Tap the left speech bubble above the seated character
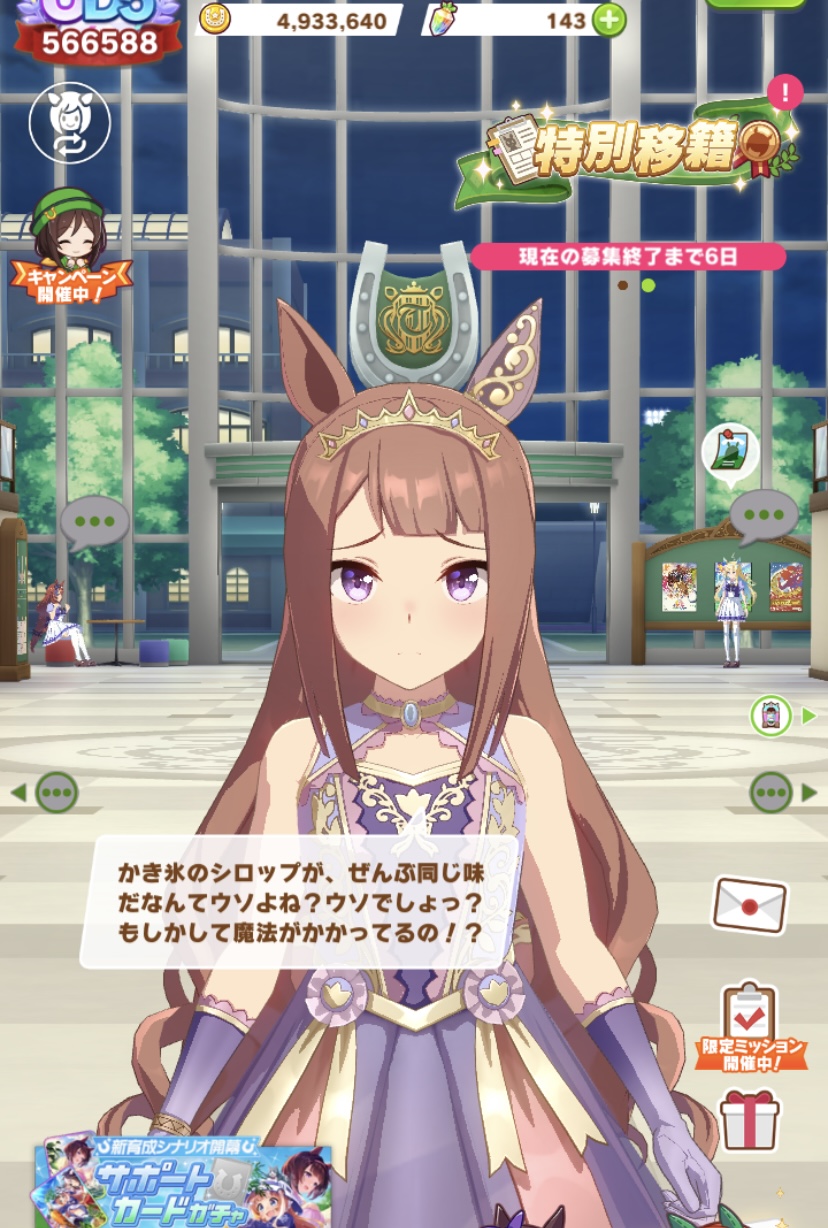The image size is (828, 1228). tap(94, 521)
